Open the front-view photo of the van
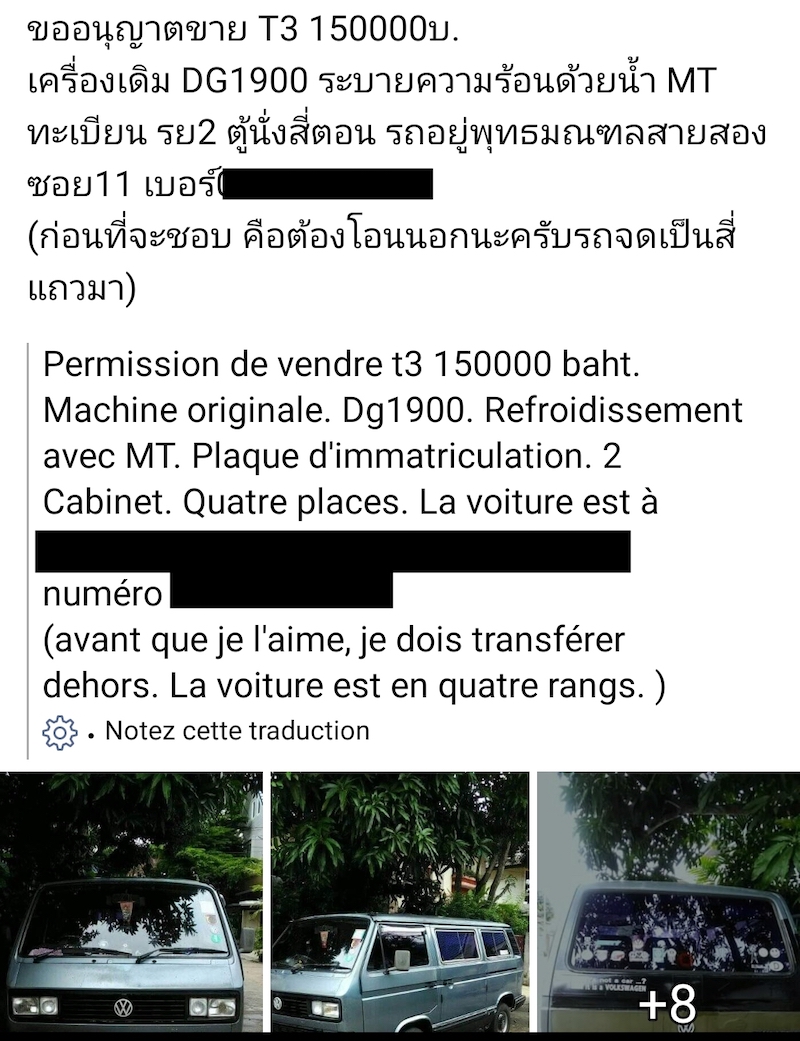 click(x=131, y=903)
